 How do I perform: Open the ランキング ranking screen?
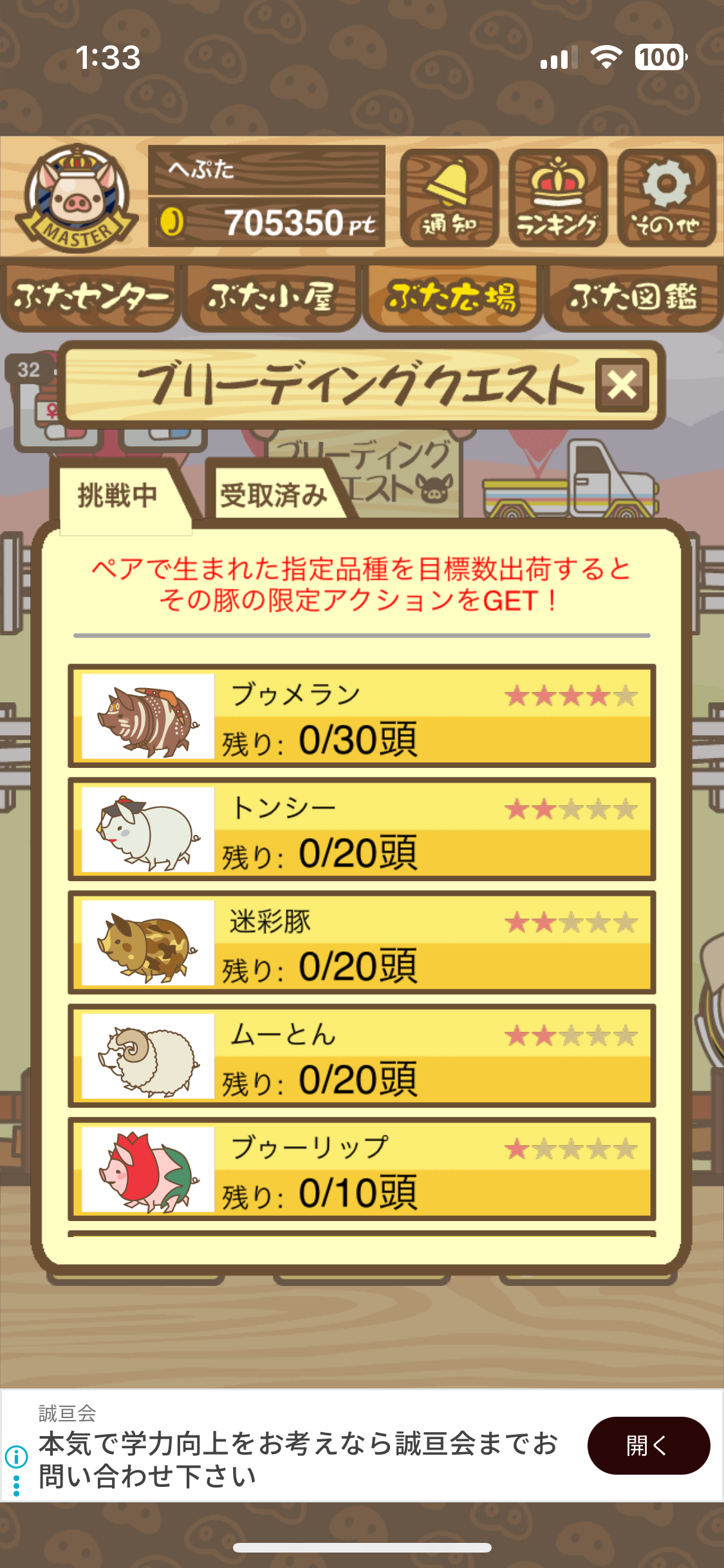[x=557, y=198]
